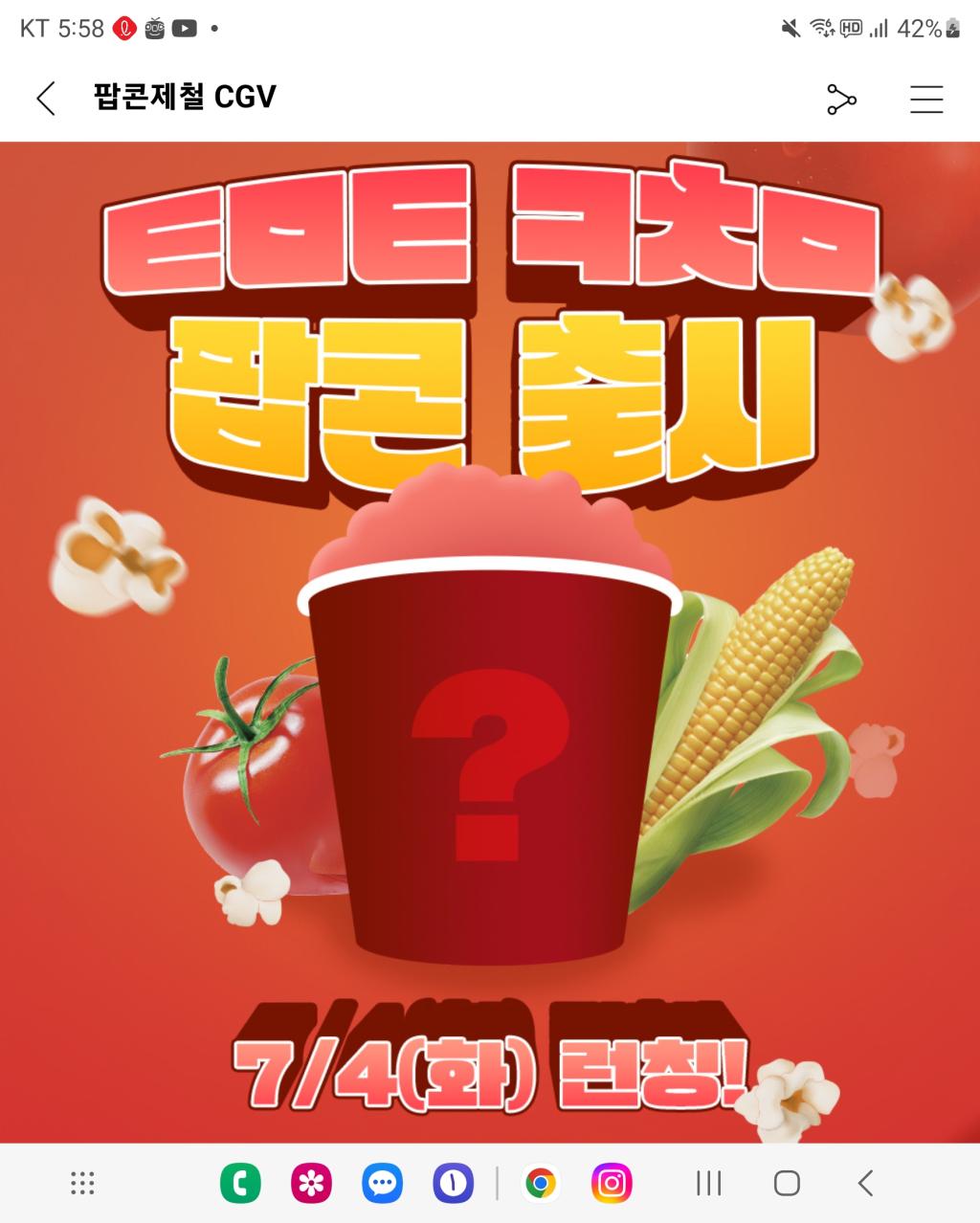Open the hamburger menu at top right

(x=925, y=98)
